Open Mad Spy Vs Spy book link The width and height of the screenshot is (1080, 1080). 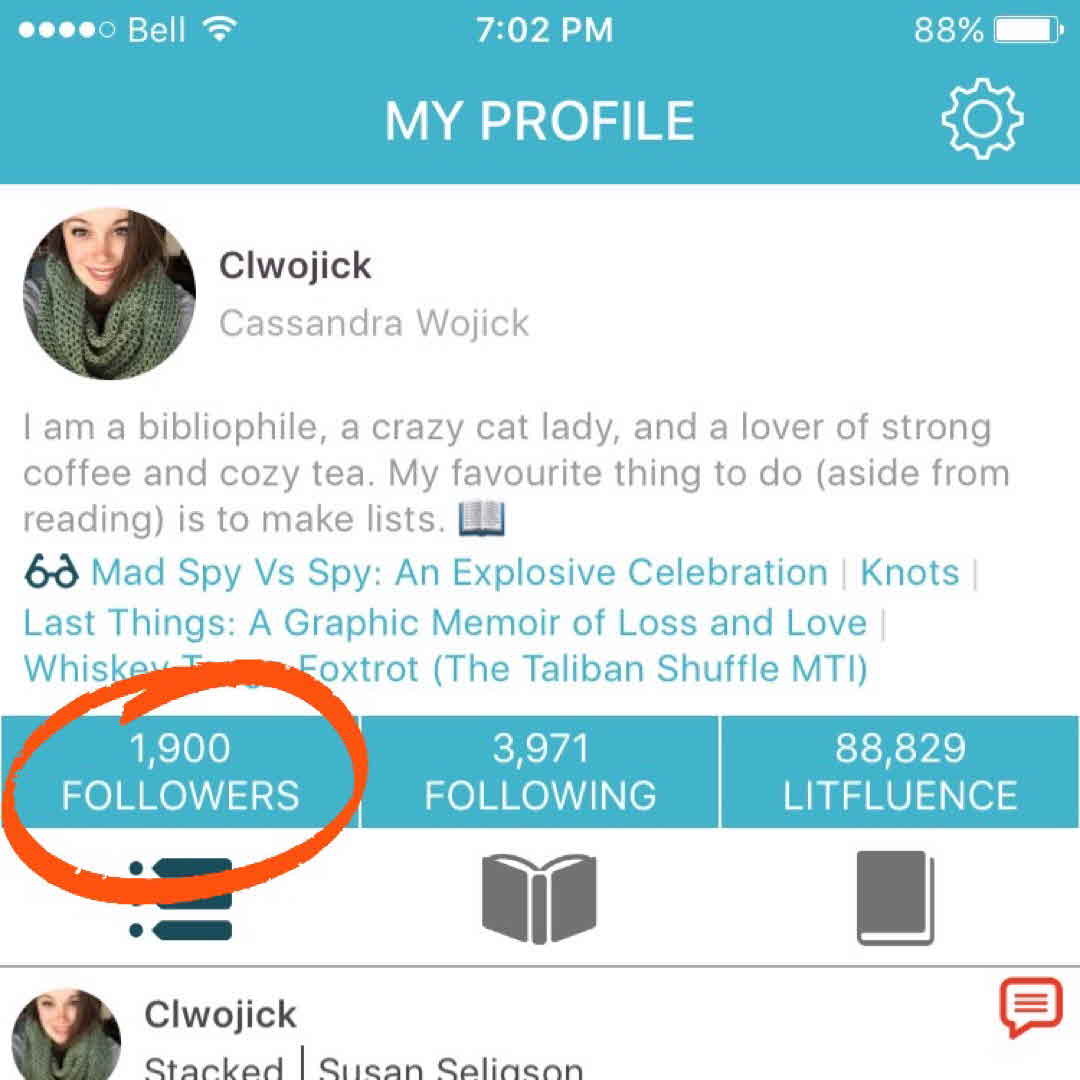pyautogui.click(x=458, y=573)
